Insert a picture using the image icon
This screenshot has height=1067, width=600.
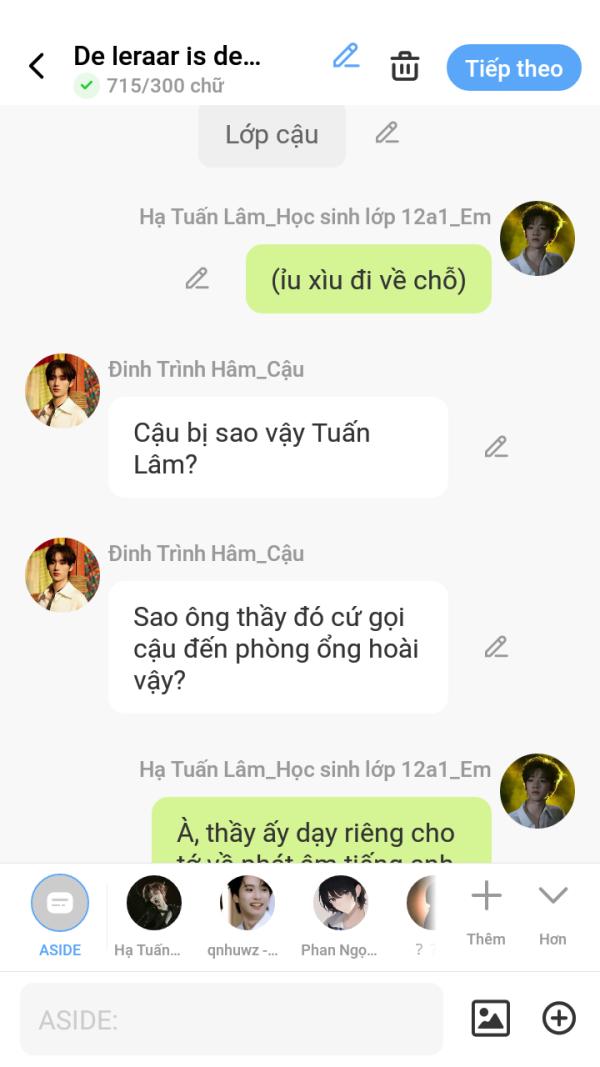[490, 1018]
